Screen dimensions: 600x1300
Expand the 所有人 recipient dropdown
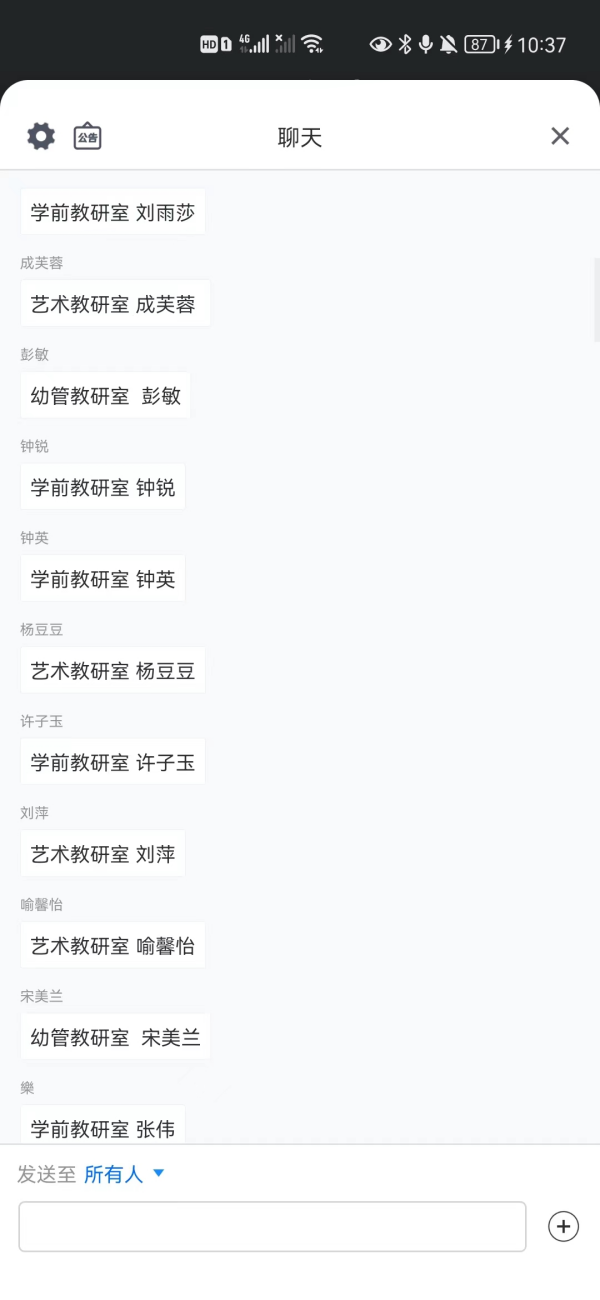124,1174
